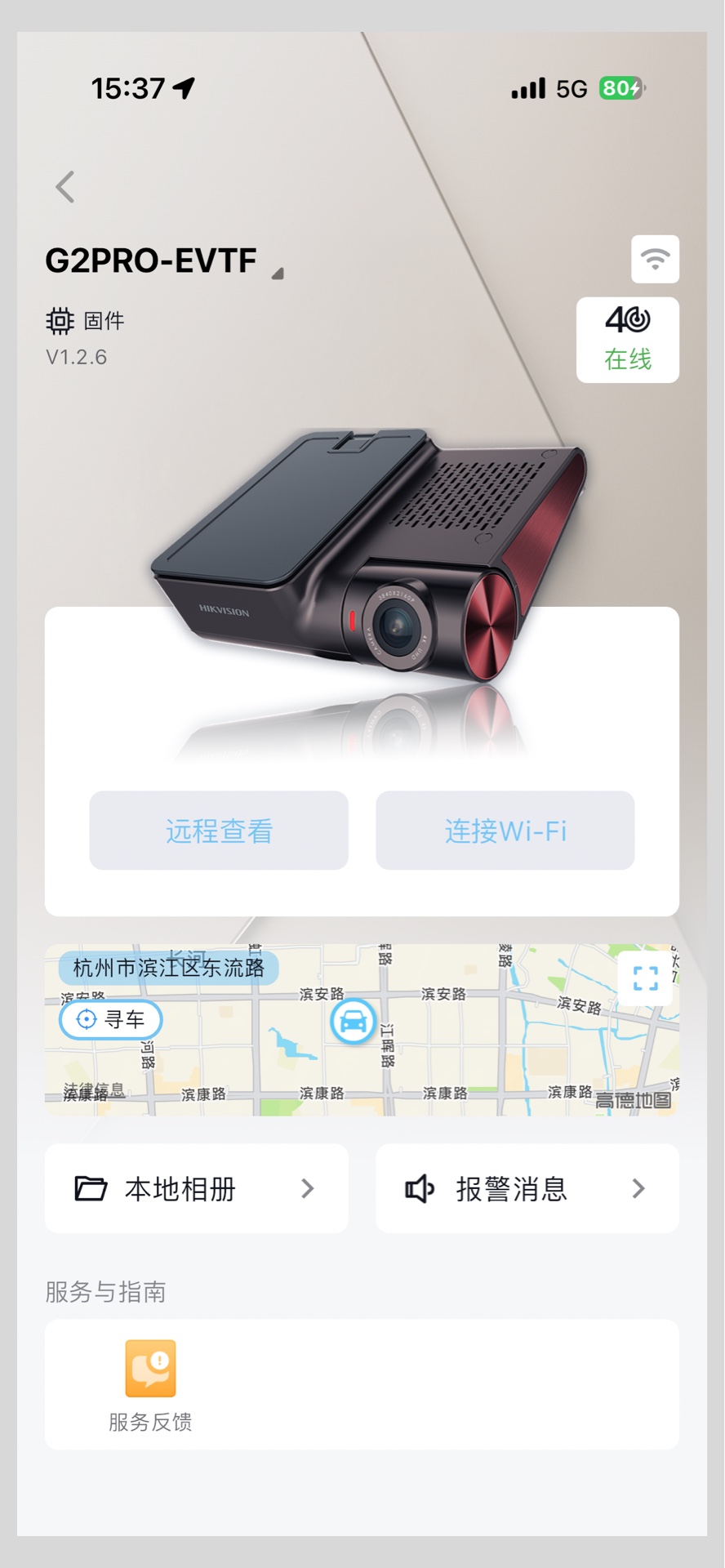
Task: Open the map fullscreen expand icon
Action: coord(645,978)
